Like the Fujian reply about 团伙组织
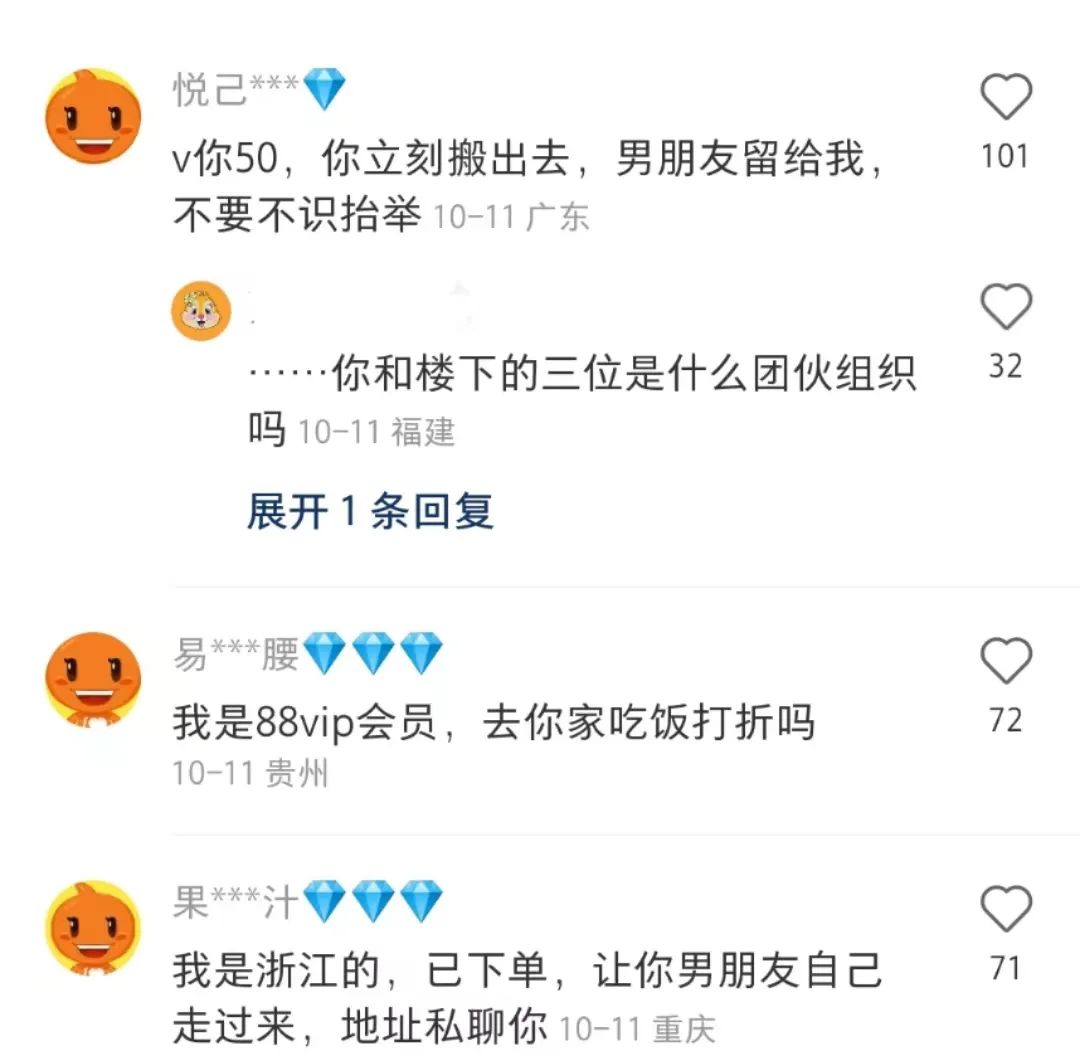Viewport: 1080px width, 1064px height. pyautogui.click(x=1005, y=306)
